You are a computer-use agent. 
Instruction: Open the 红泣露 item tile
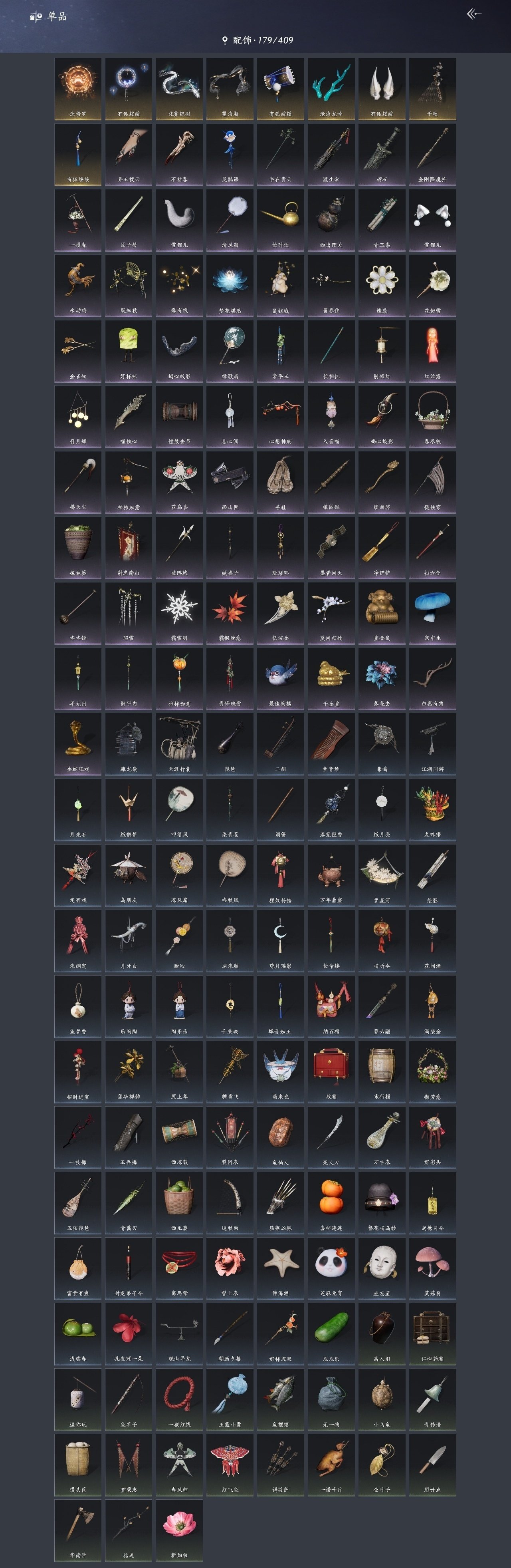click(x=432, y=351)
